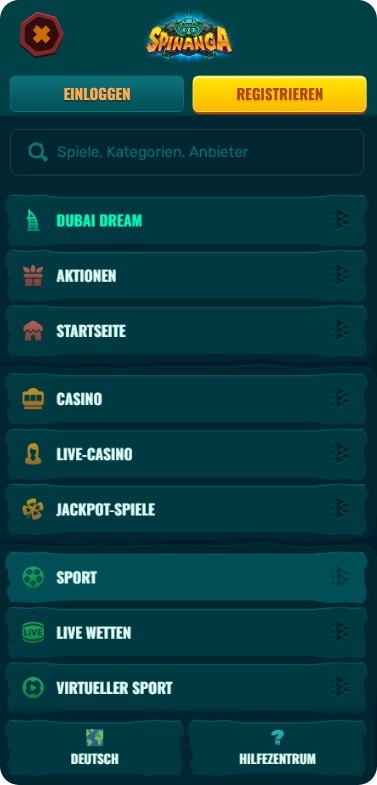Change language via the Deutsch button
Viewport: 377px width, 785px height.
(94, 747)
